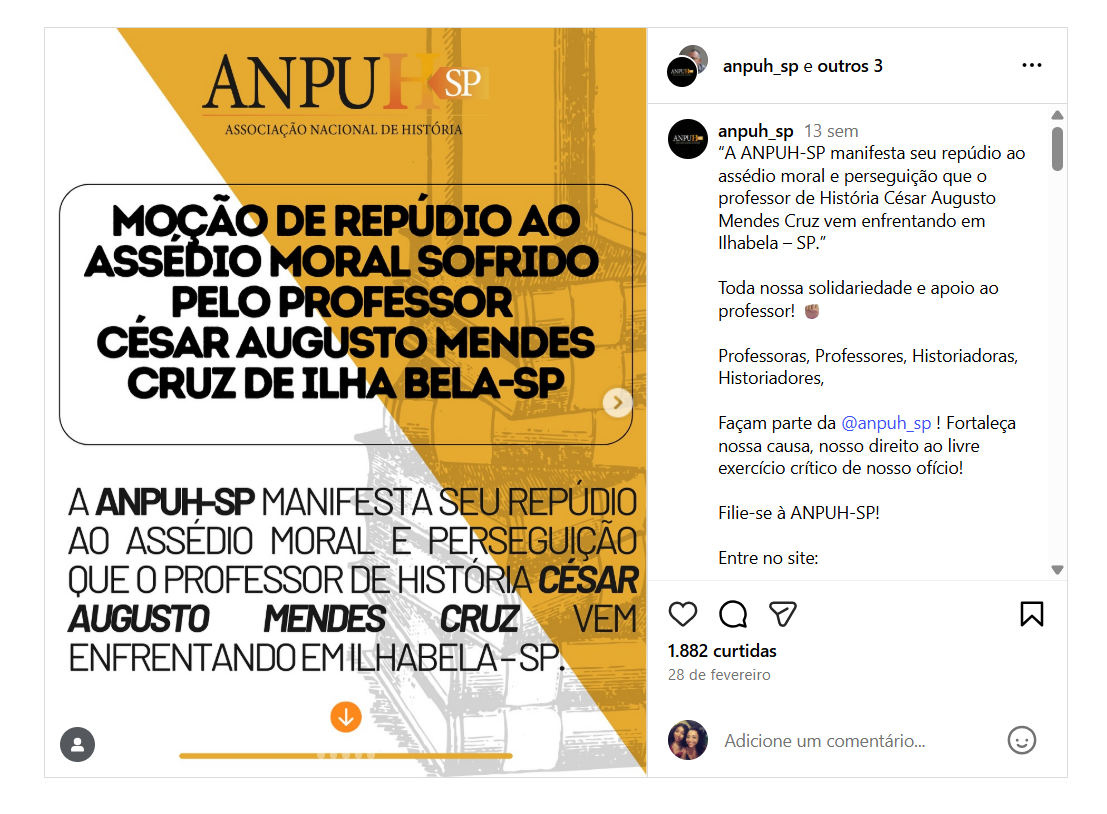1107x814 pixels.
Task: Share the post via paper plane icon
Action: click(x=782, y=613)
